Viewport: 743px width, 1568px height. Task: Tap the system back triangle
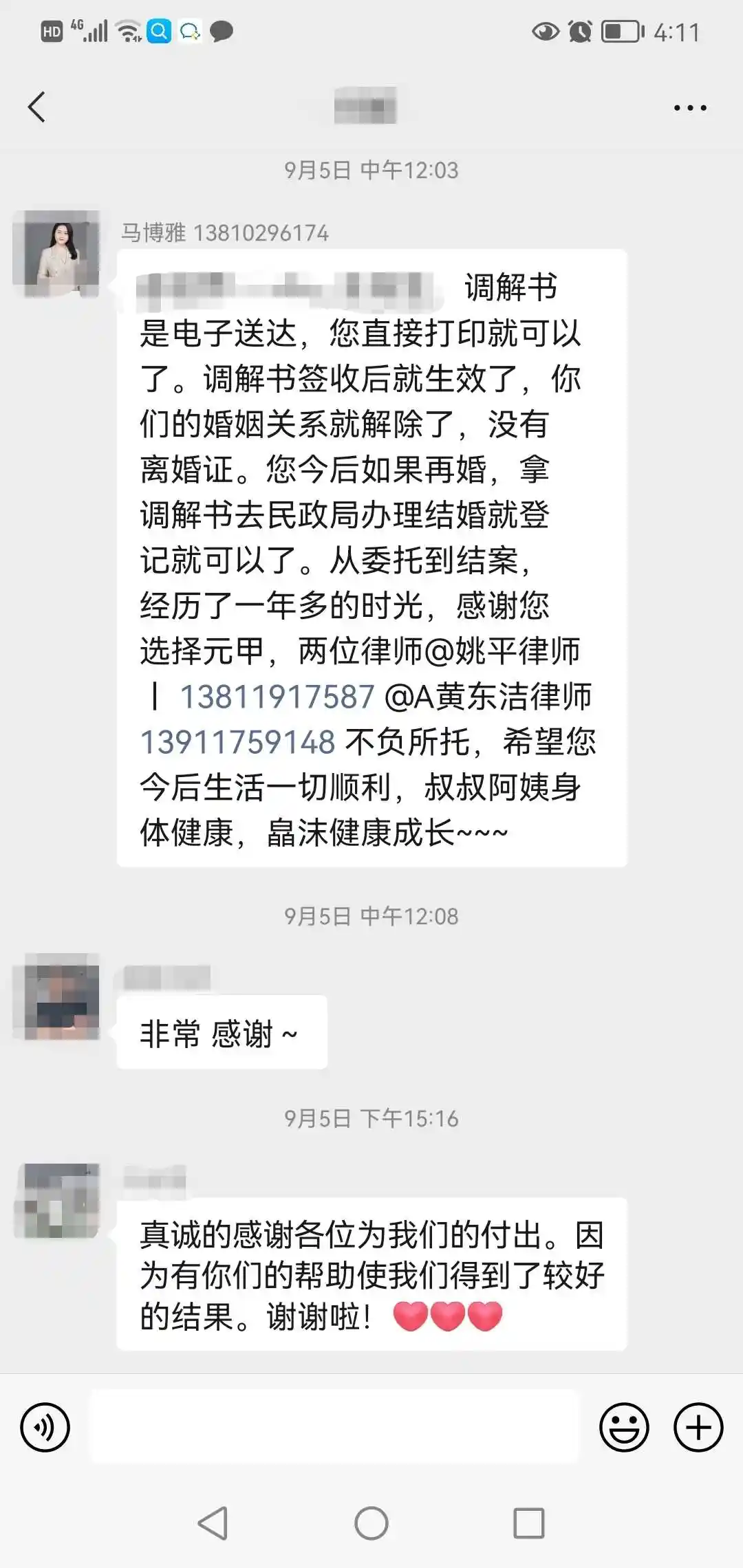tap(213, 1523)
